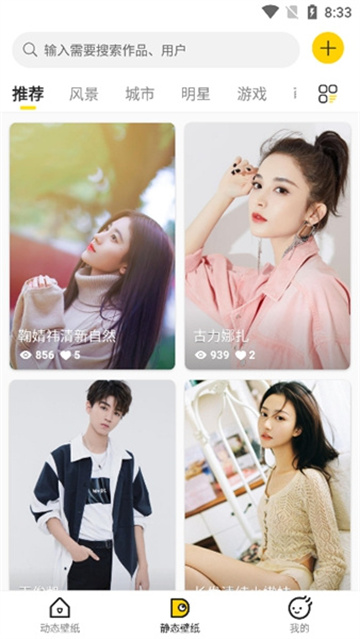Open the 游戏 category tab
Screen dimensions: 360x639
tap(252, 94)
